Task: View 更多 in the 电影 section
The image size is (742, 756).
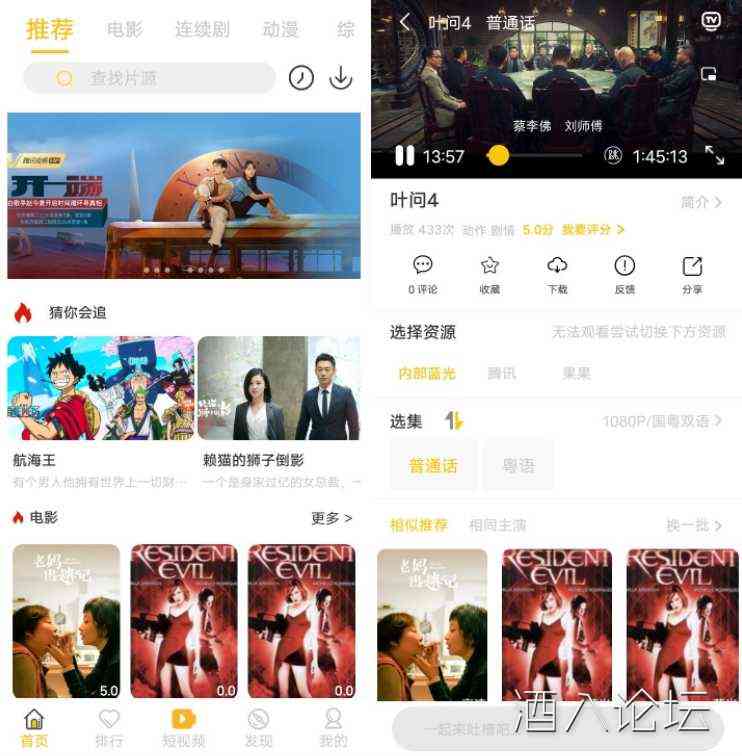Action: 331,518
